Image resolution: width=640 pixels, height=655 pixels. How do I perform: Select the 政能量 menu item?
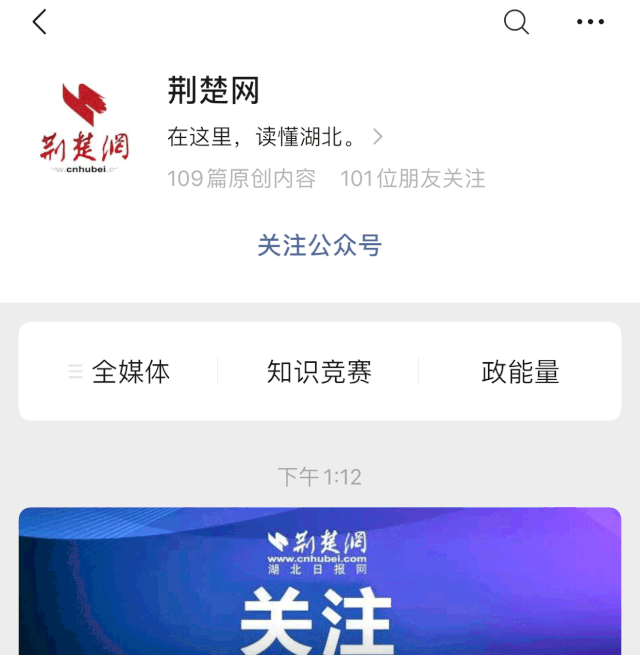click(520, 372)
